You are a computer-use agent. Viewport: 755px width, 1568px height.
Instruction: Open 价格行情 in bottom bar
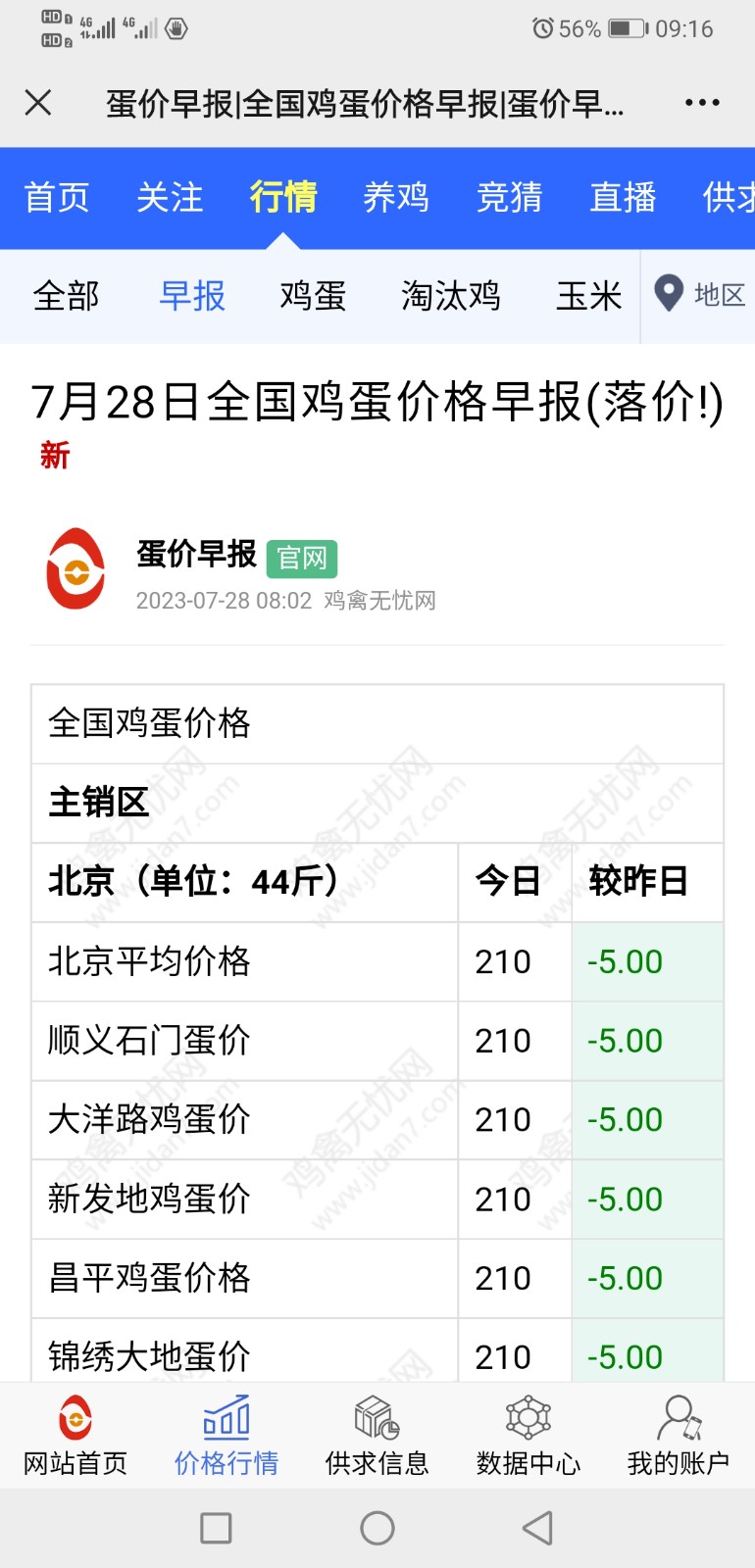pos(226,1437)
